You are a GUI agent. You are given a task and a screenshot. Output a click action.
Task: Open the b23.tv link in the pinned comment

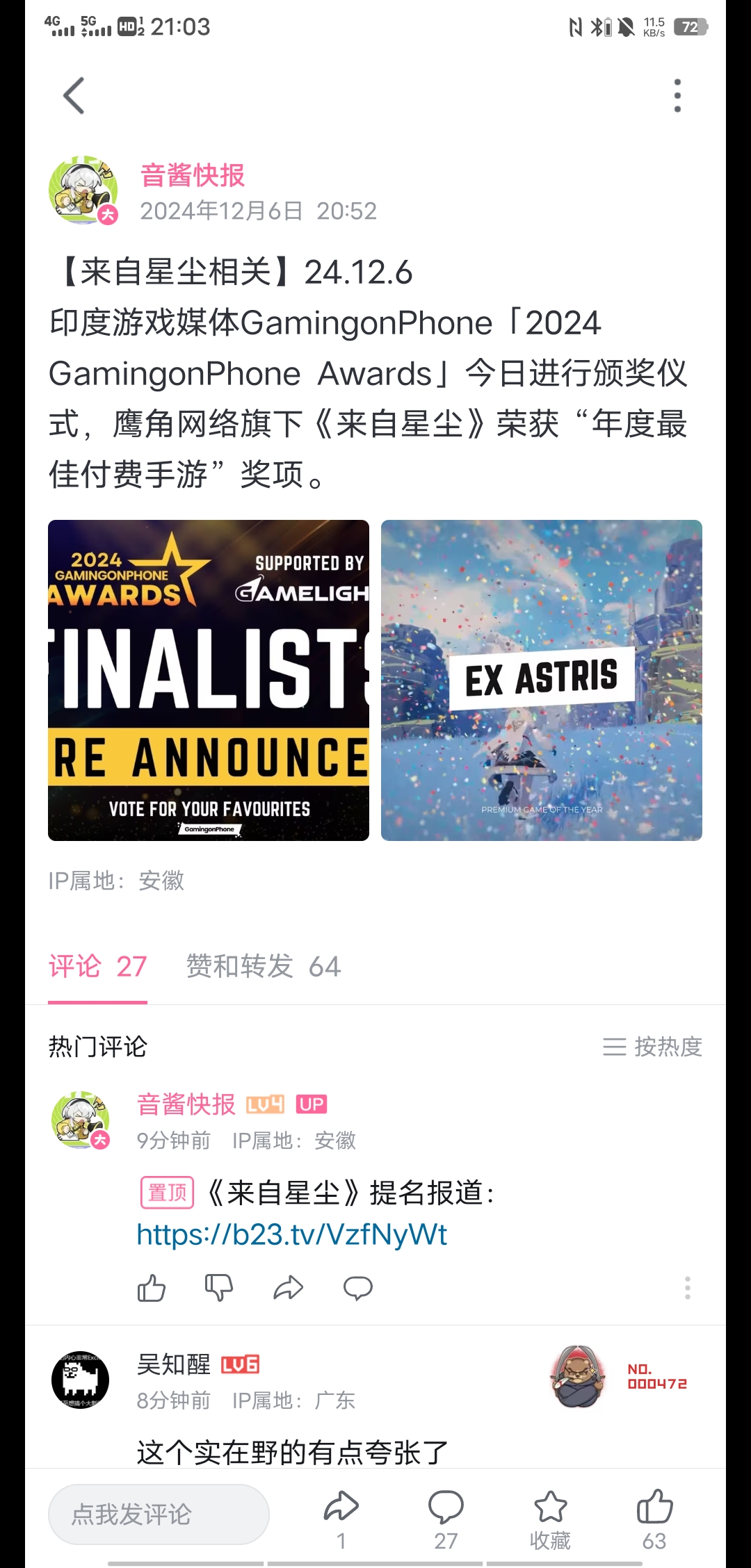point(291,1234)
